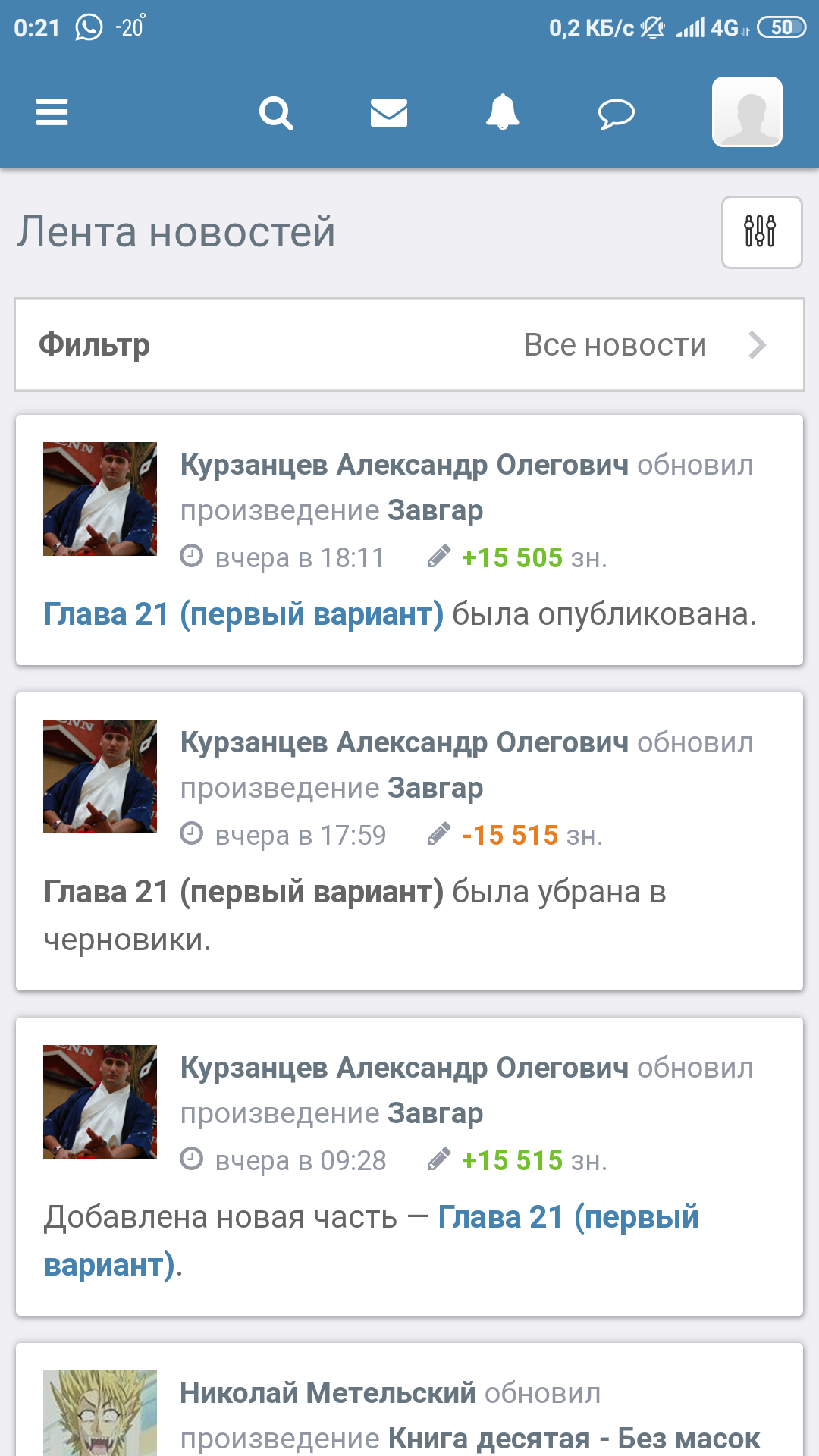The image size is (819, 1456).
Task: Open the hamburger navigation menu
Action: 52,112
